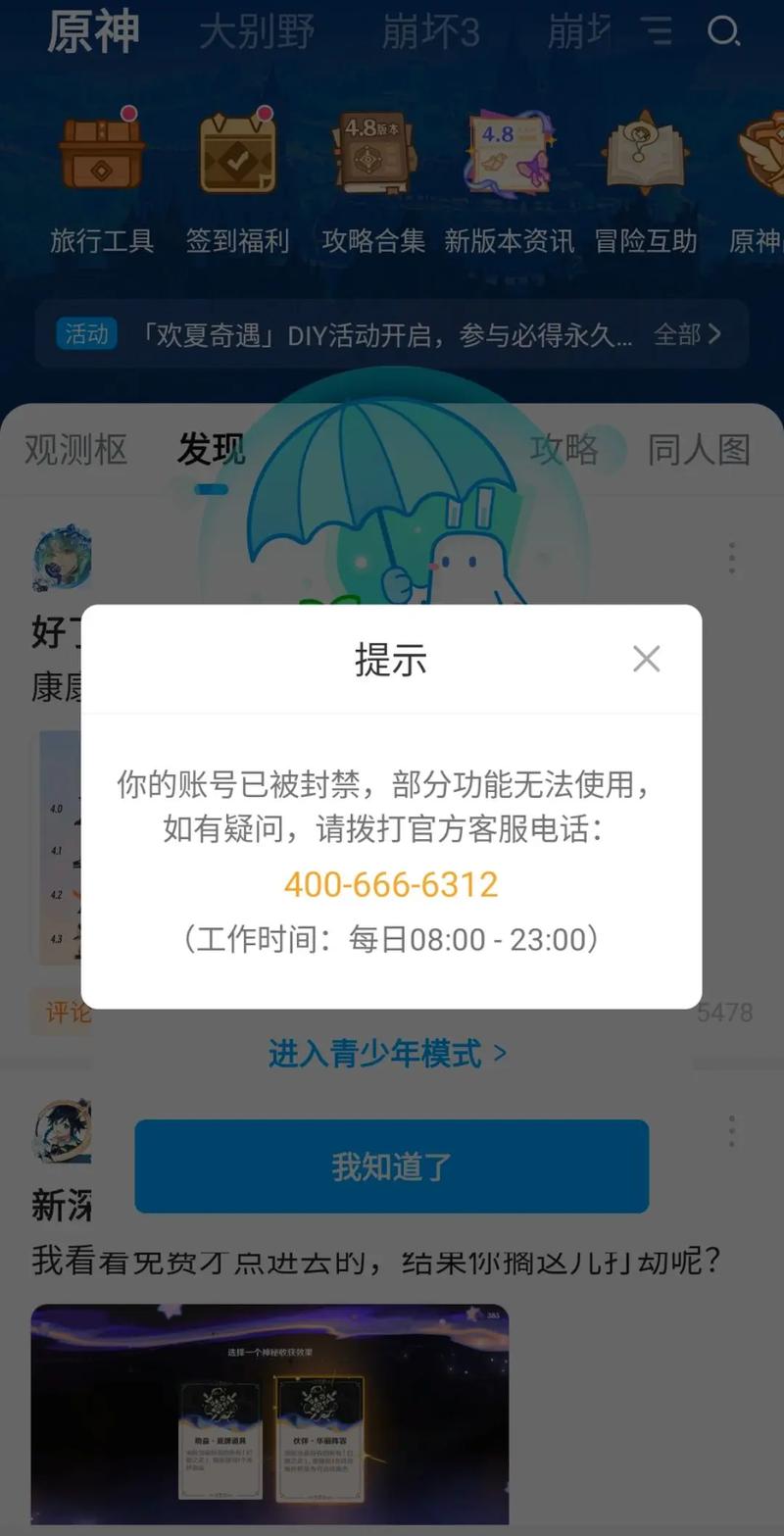Screen dimensions: 784x1536
Task: Select the 同人图 section
Action: [x=699, y=451]
